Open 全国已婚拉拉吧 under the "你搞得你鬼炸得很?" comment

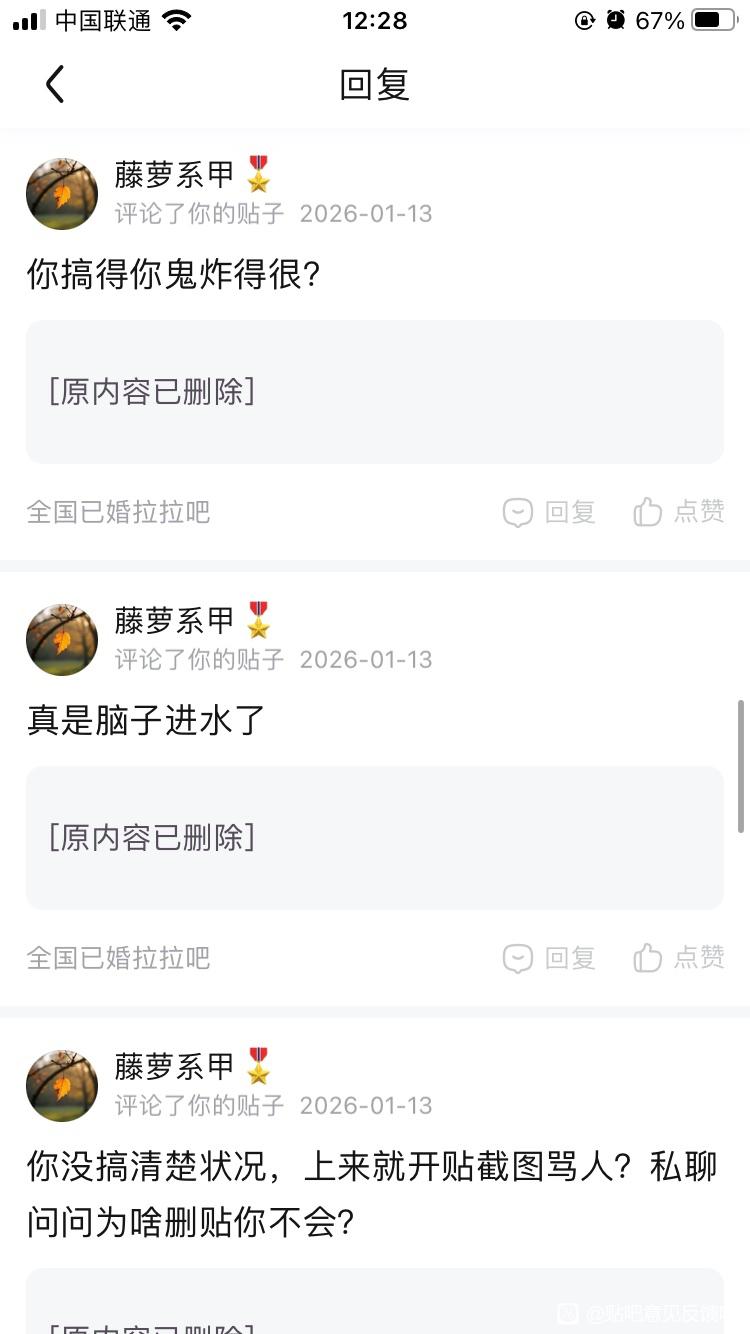pyautogui.click(x=118, y=512)
